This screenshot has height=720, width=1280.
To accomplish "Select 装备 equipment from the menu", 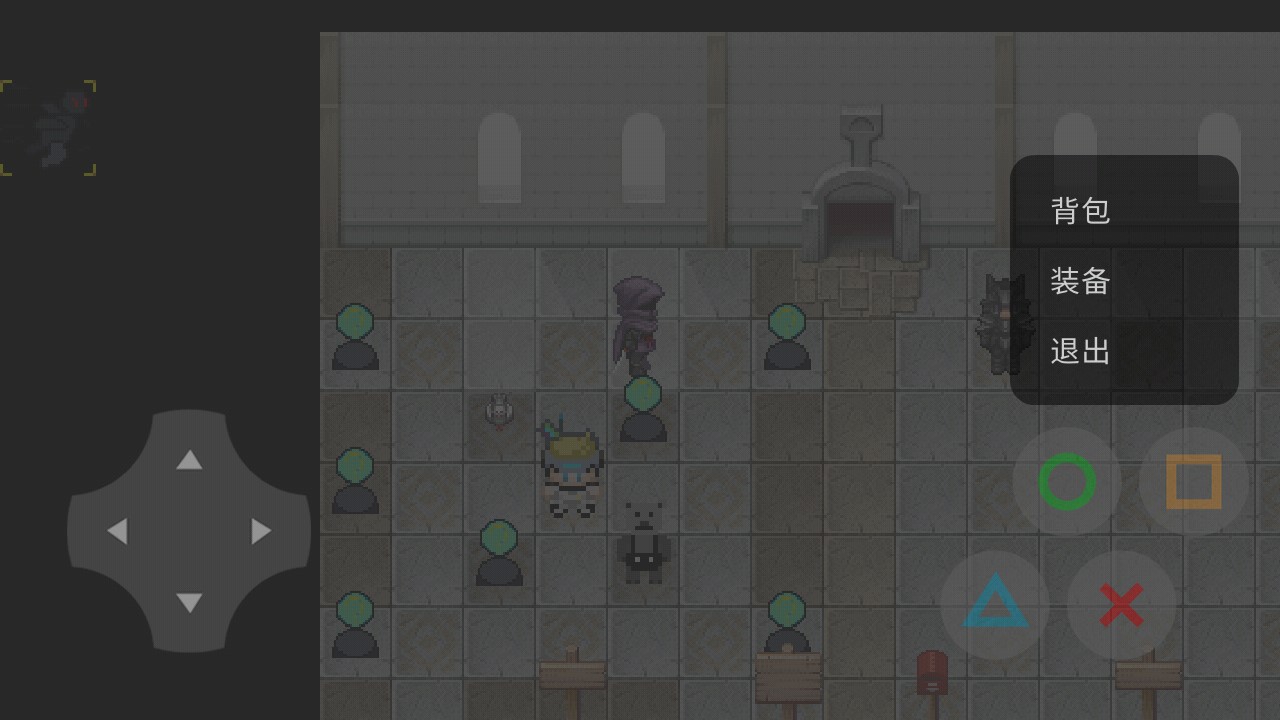I will point(1081,281).
